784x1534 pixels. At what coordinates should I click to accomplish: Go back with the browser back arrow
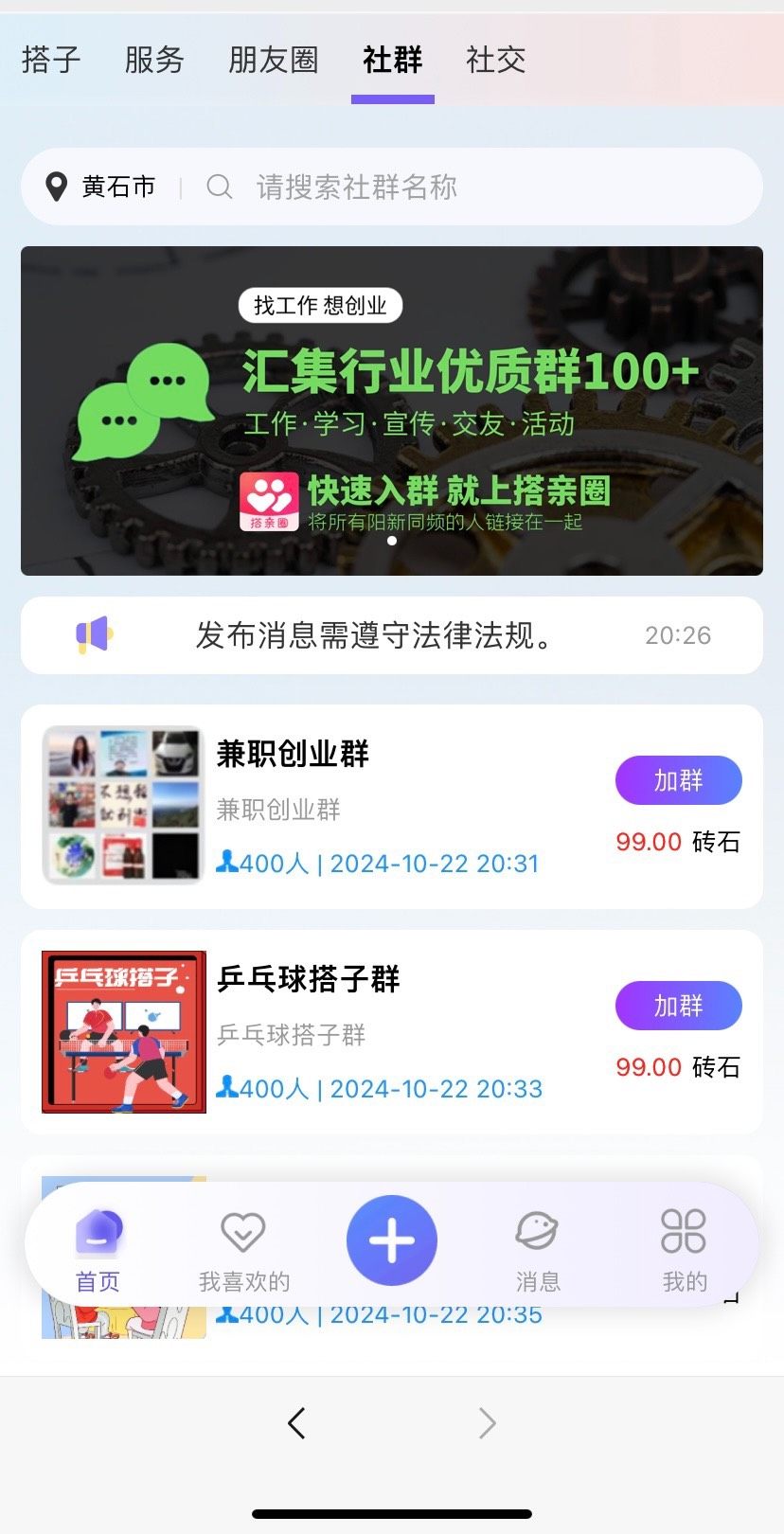point(296,1422)
